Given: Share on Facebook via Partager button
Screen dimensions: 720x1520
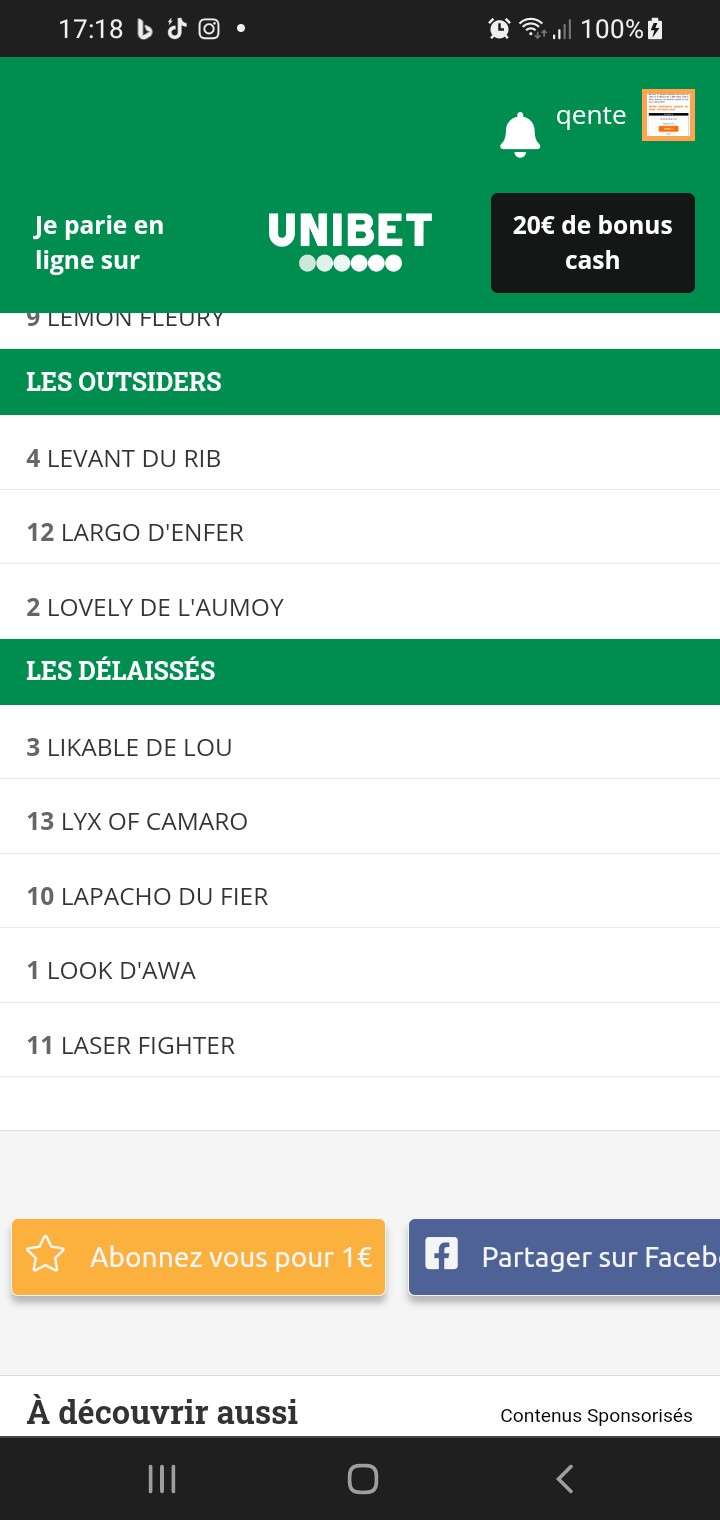Looking at the screenshot, I should 565,1257.
